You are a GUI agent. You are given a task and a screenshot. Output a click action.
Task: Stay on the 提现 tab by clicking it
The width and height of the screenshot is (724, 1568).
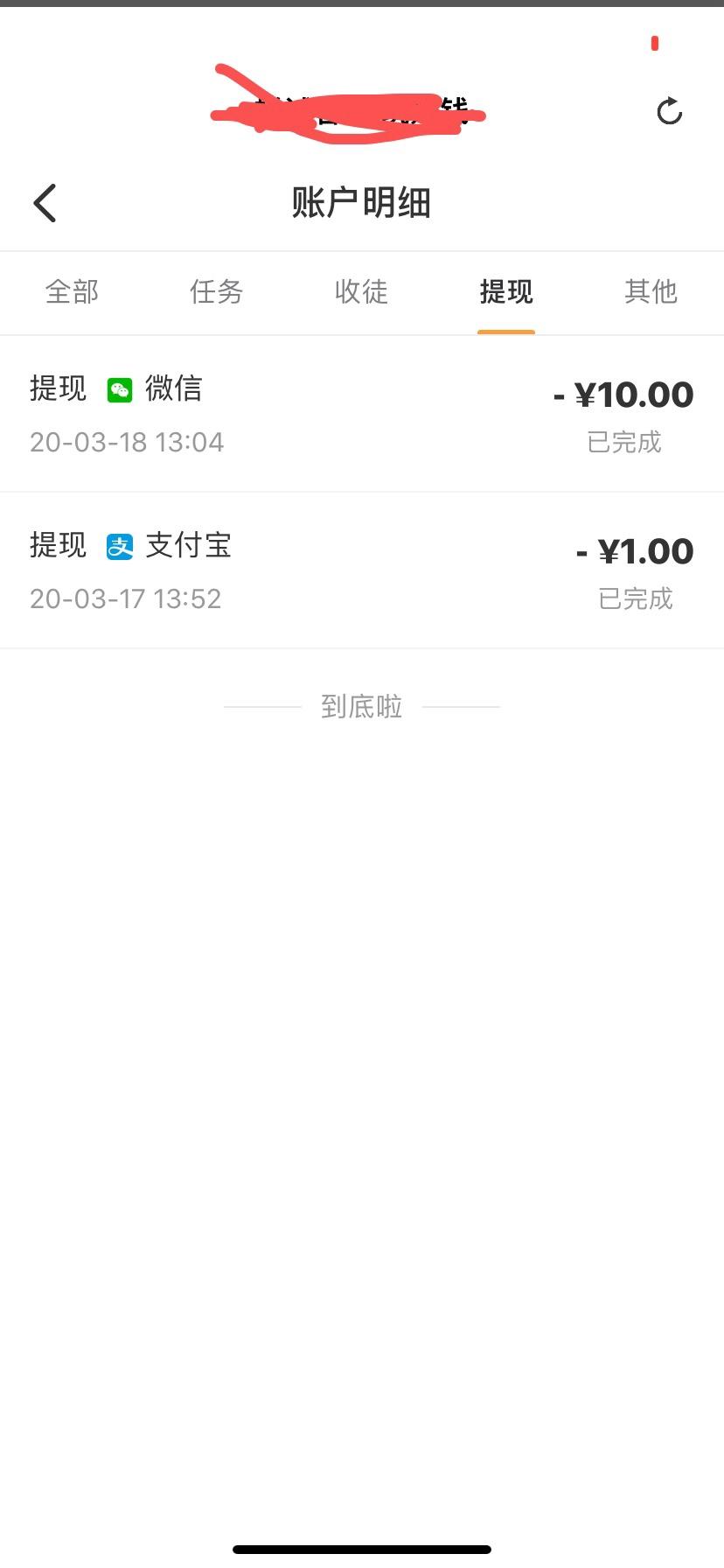[x=506, y=292]
